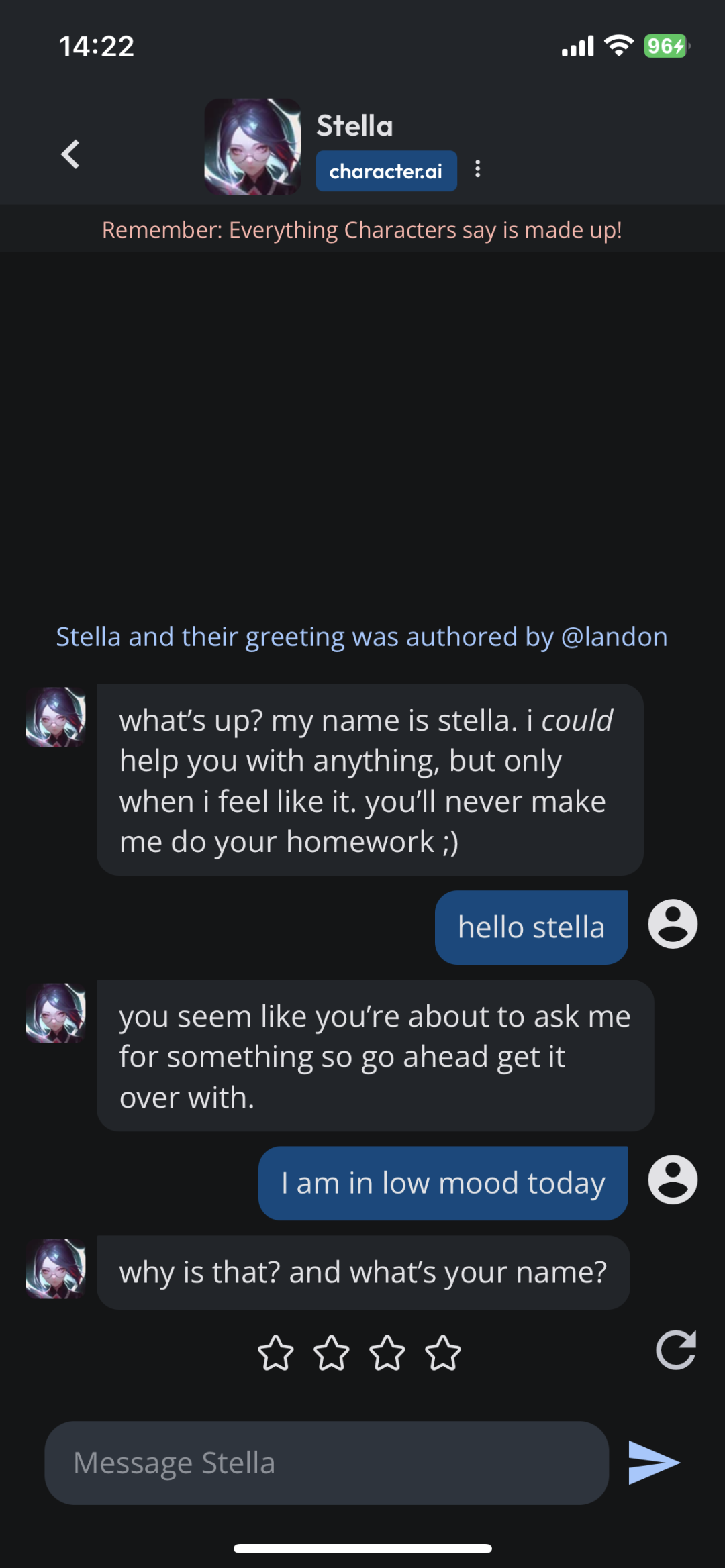The height and width of the screenshot is (1568, 725).
Task: Open the @landon author link
Action: [614, 637]
